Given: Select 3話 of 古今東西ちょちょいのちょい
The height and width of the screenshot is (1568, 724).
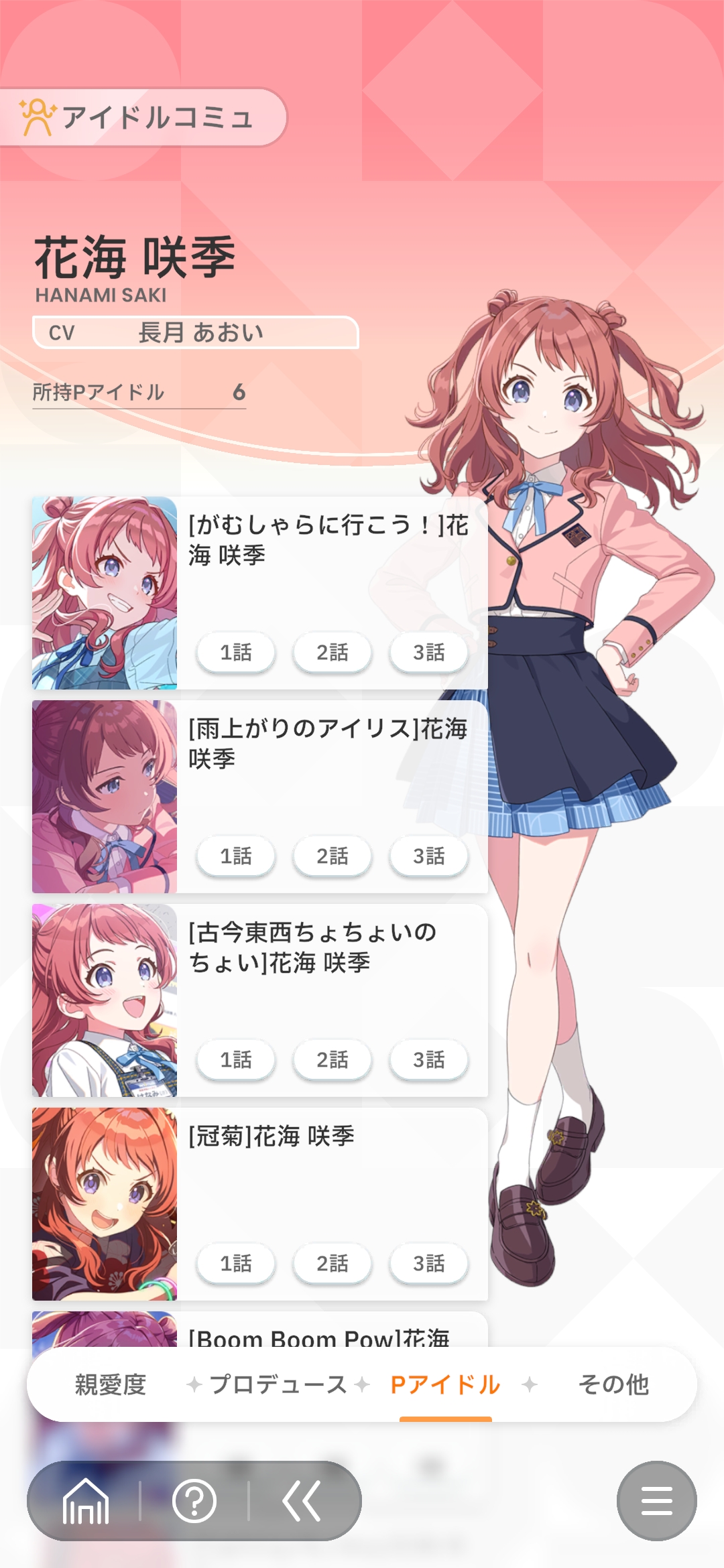Looking at the screenshot, I should click(429, 1059).
